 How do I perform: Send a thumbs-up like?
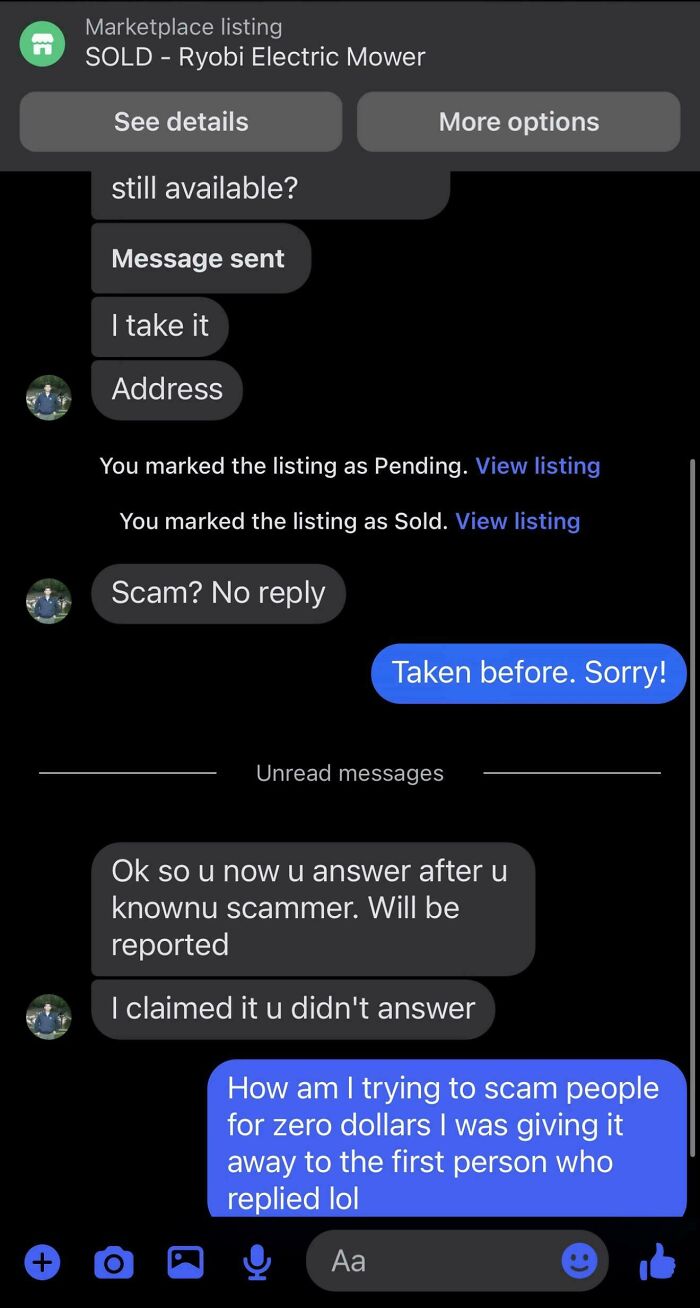[657, 1262]
